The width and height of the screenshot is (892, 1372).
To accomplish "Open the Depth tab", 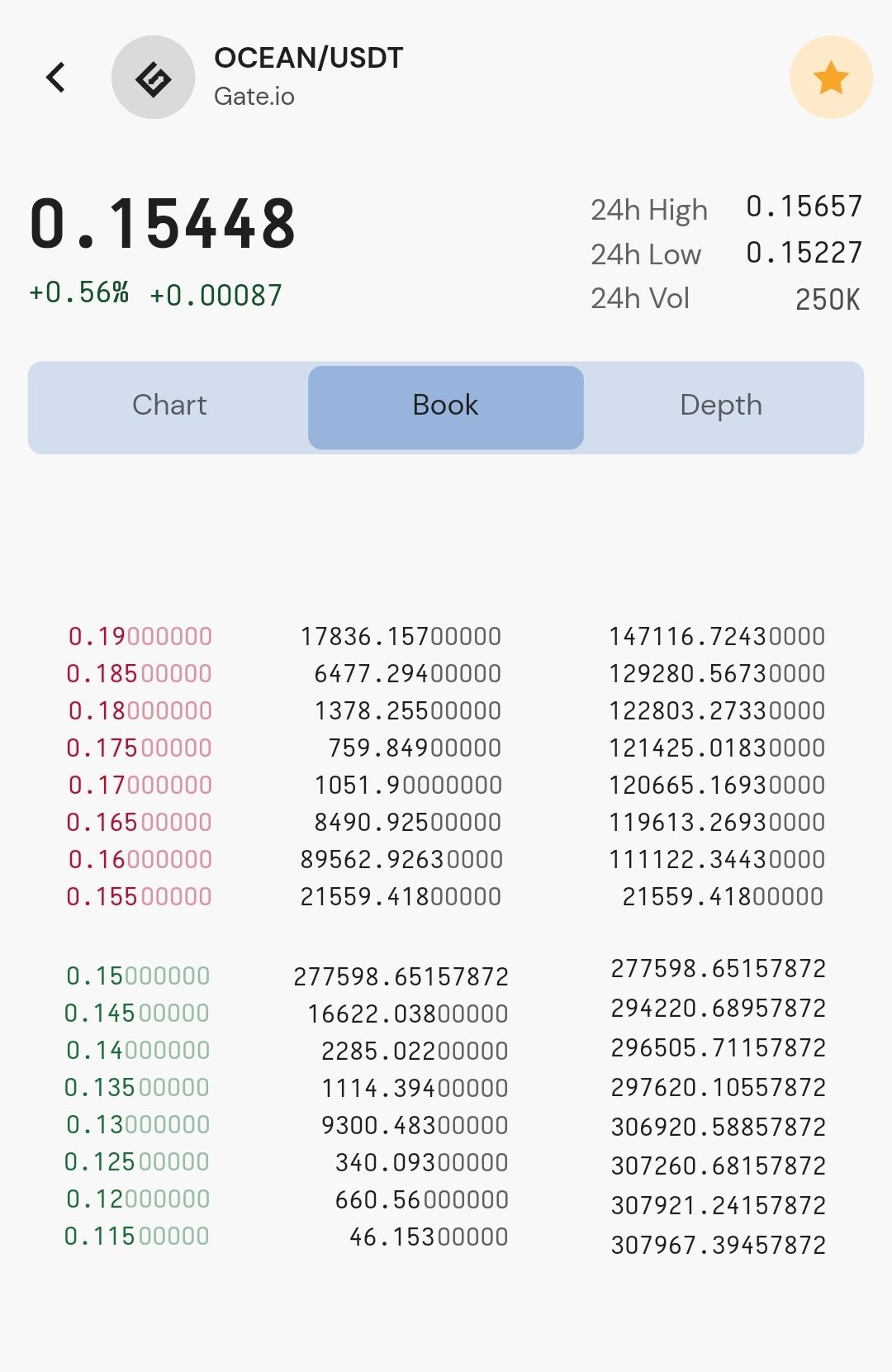I will [721, 406].
